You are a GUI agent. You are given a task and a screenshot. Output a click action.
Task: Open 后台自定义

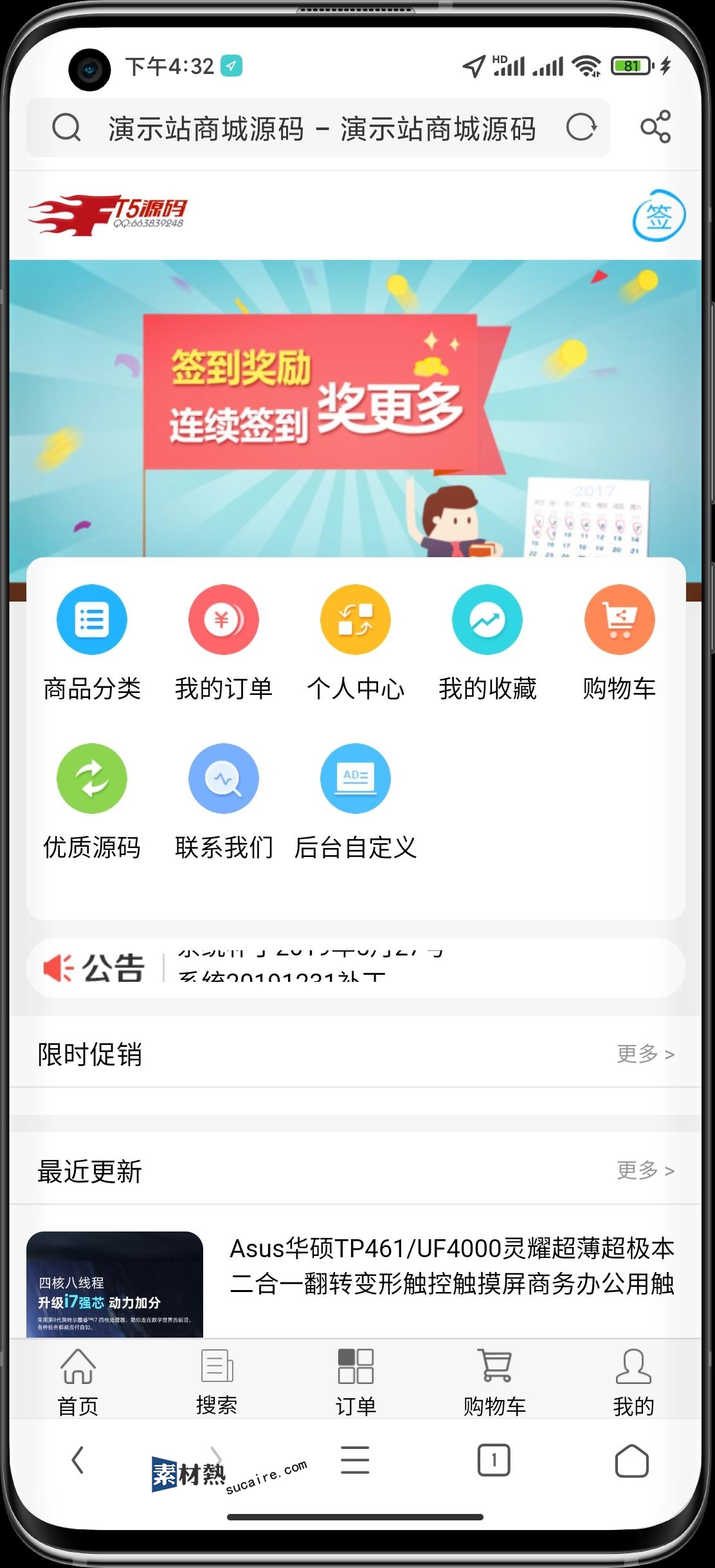356,800
